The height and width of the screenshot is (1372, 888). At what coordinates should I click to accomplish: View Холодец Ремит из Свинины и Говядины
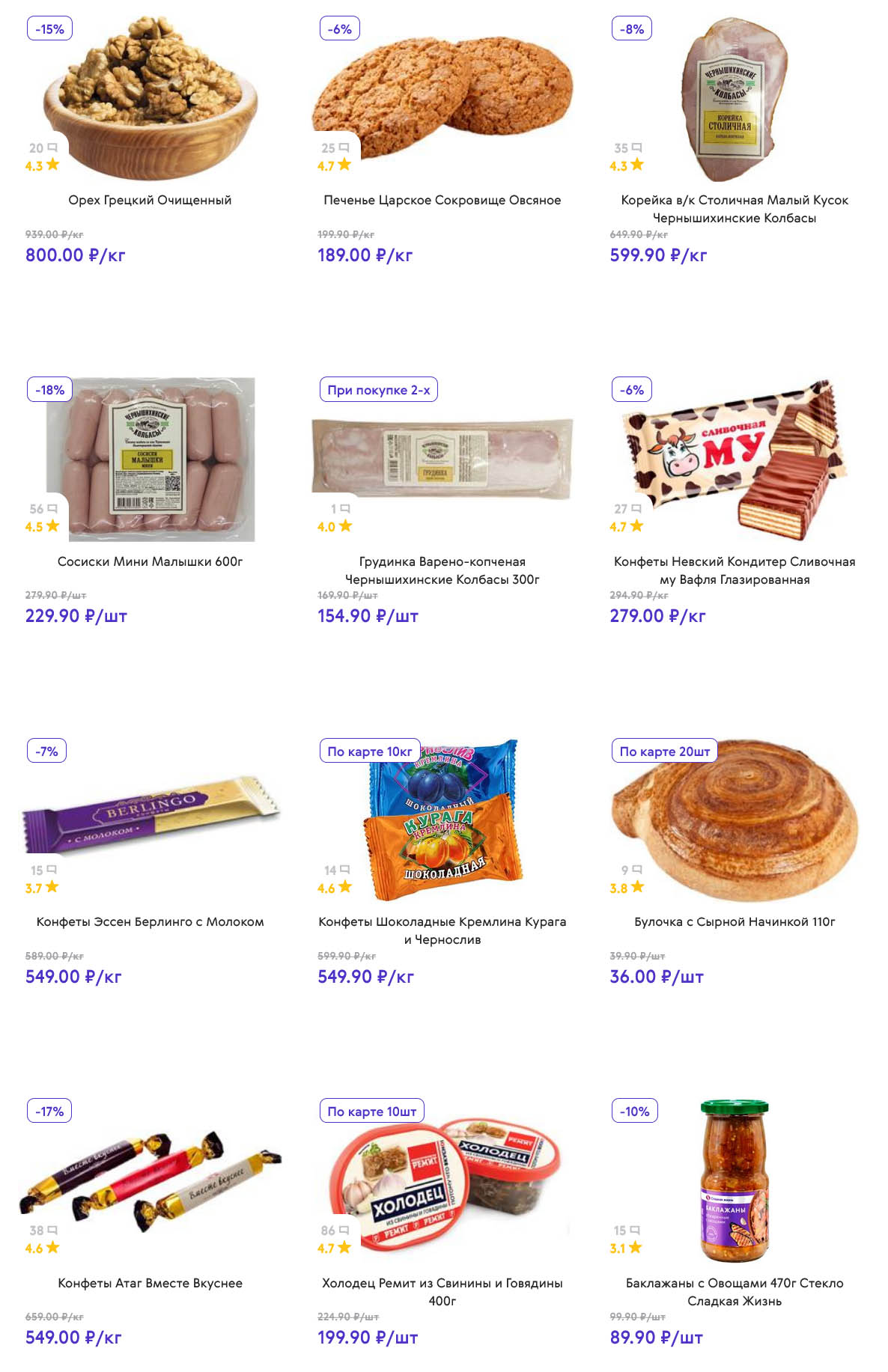[442, 1291]
